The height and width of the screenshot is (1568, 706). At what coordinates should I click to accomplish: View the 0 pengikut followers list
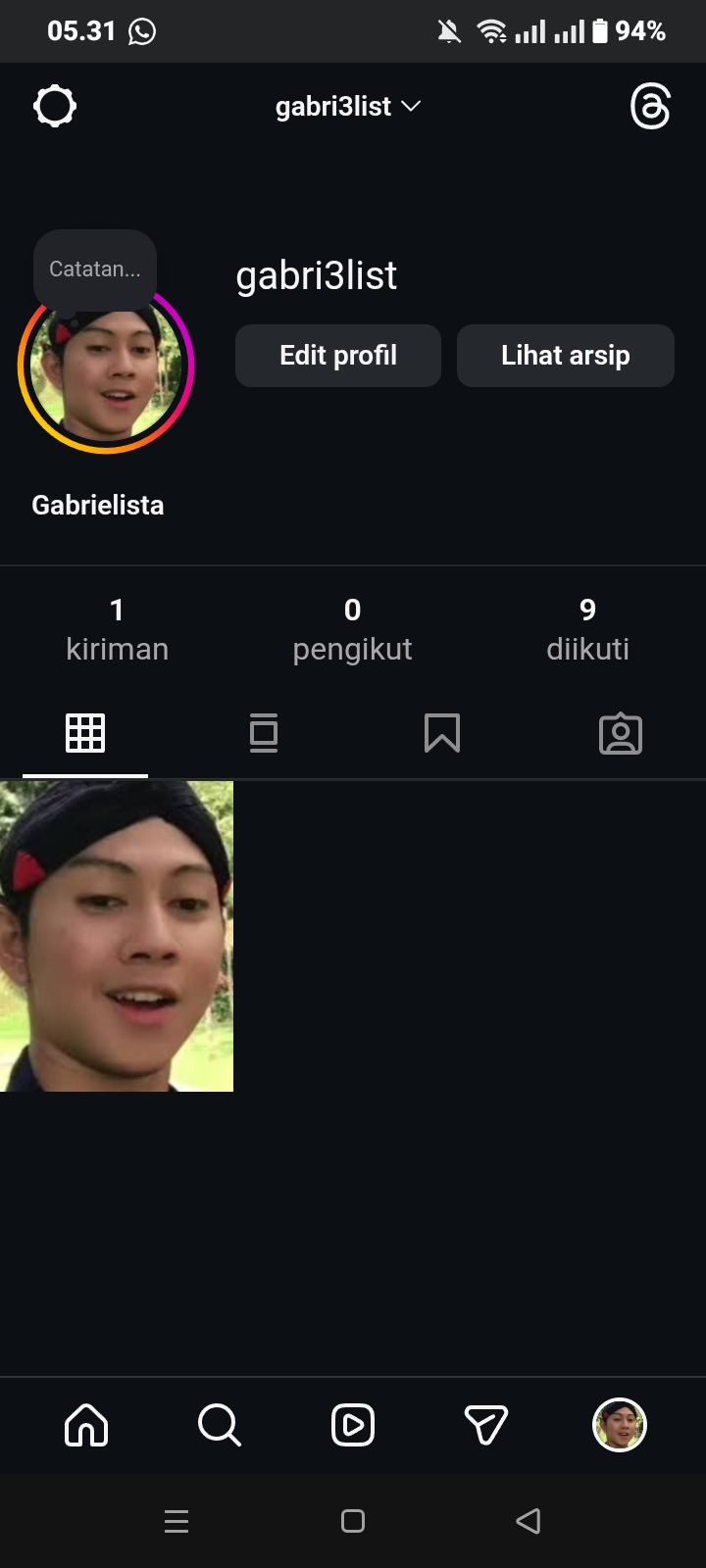point(352,629)
